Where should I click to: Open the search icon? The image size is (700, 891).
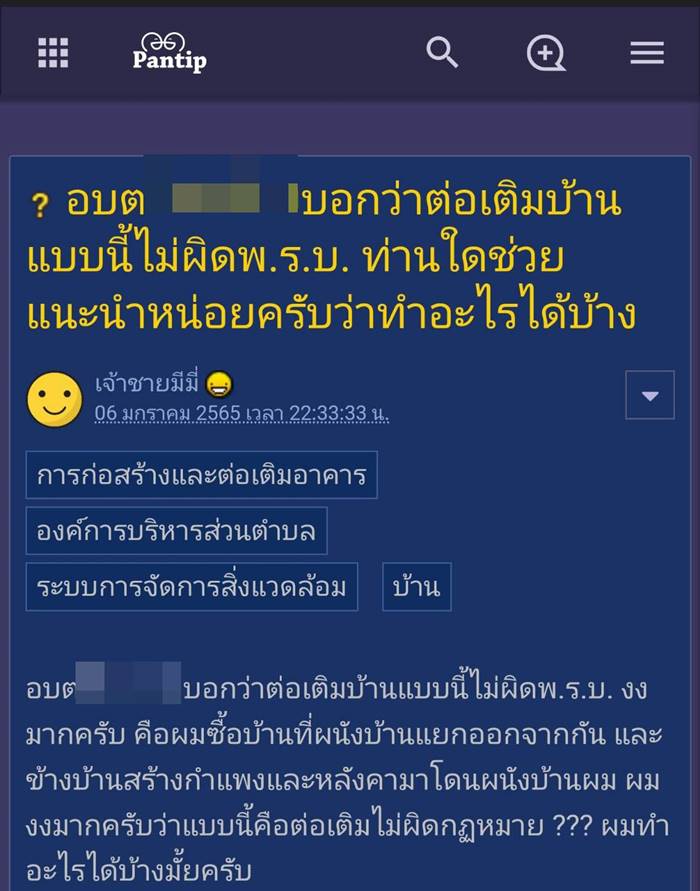point(442,52)
